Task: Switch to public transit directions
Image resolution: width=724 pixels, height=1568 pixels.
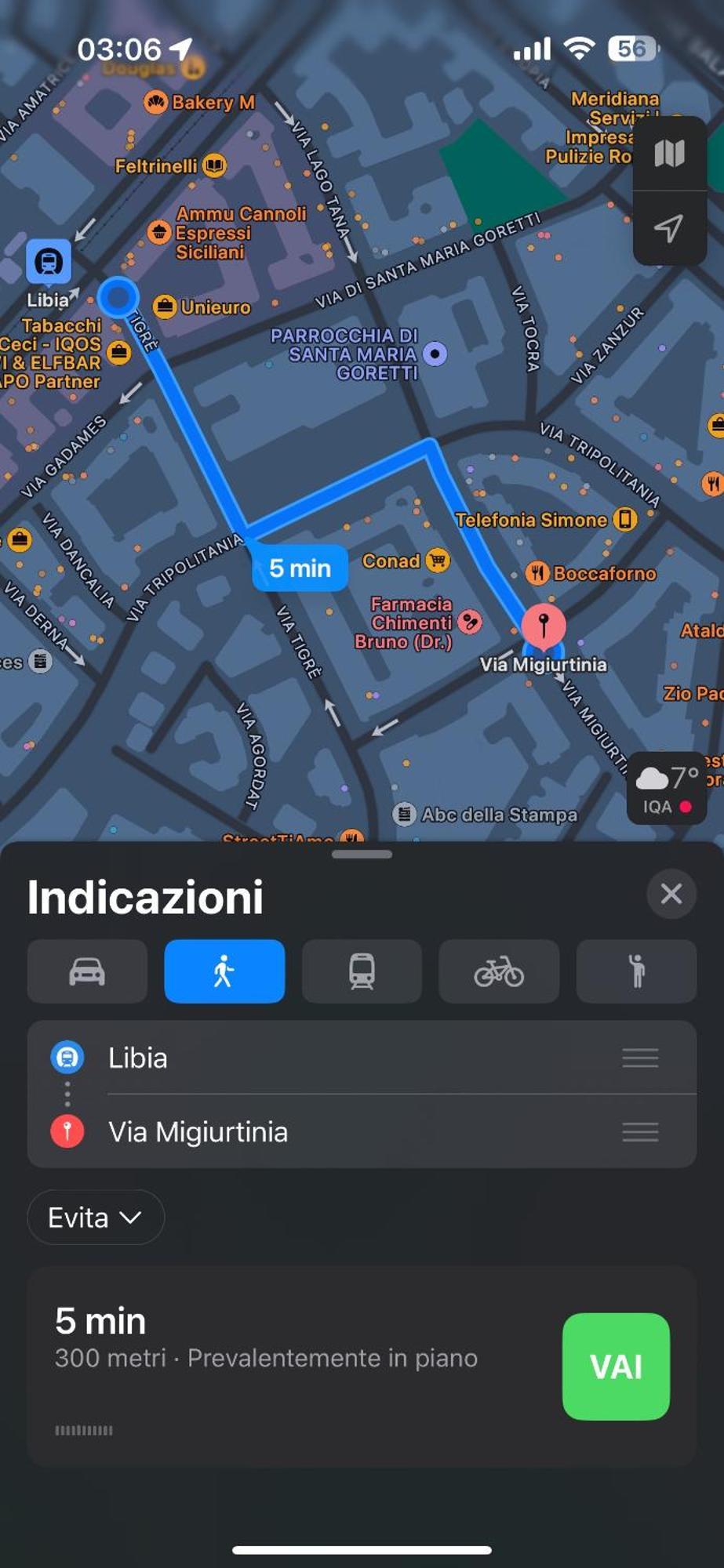Action: (x=362, y=971)
